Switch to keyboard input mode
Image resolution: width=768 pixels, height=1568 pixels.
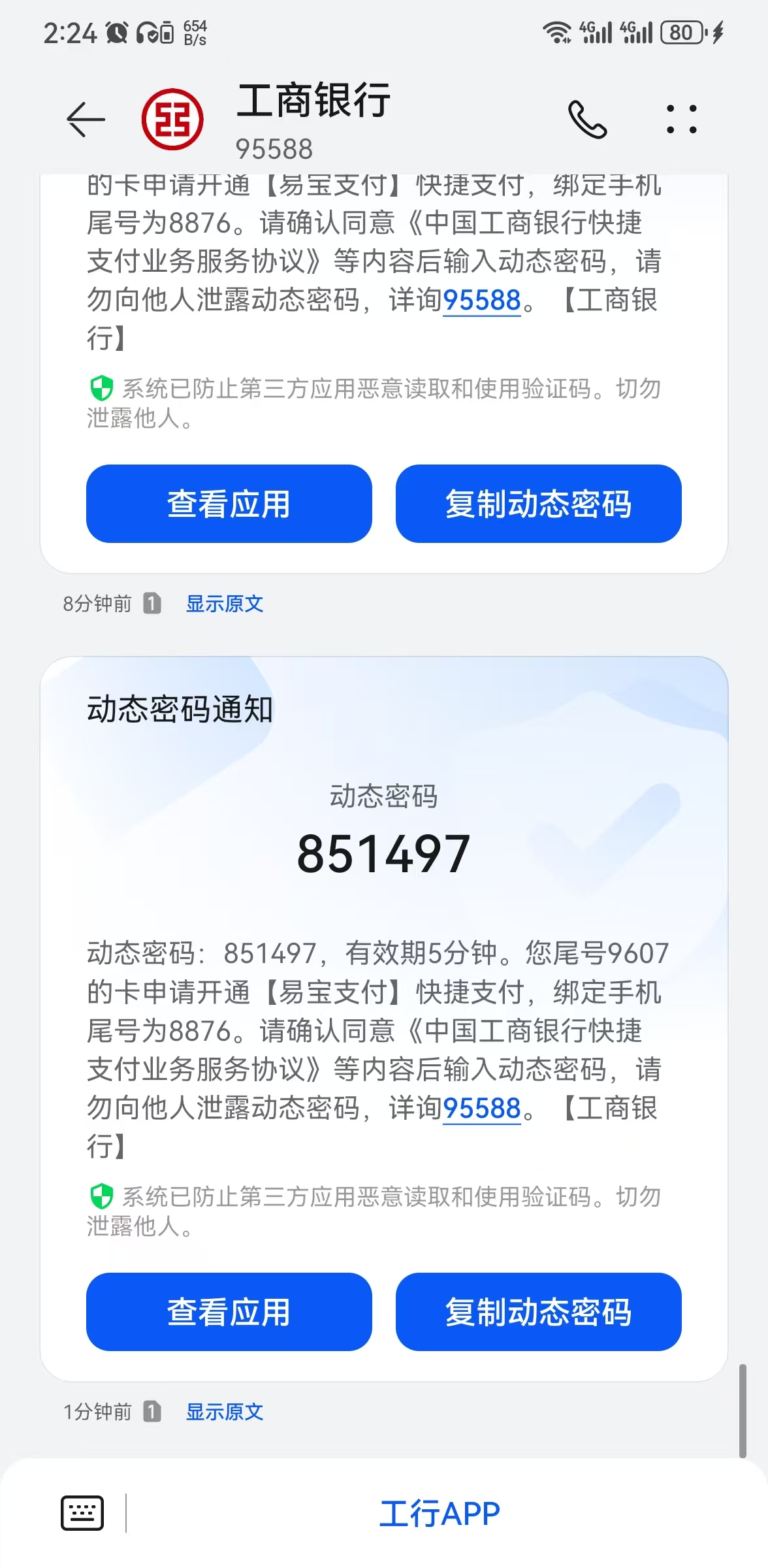tap(82, 1513)
